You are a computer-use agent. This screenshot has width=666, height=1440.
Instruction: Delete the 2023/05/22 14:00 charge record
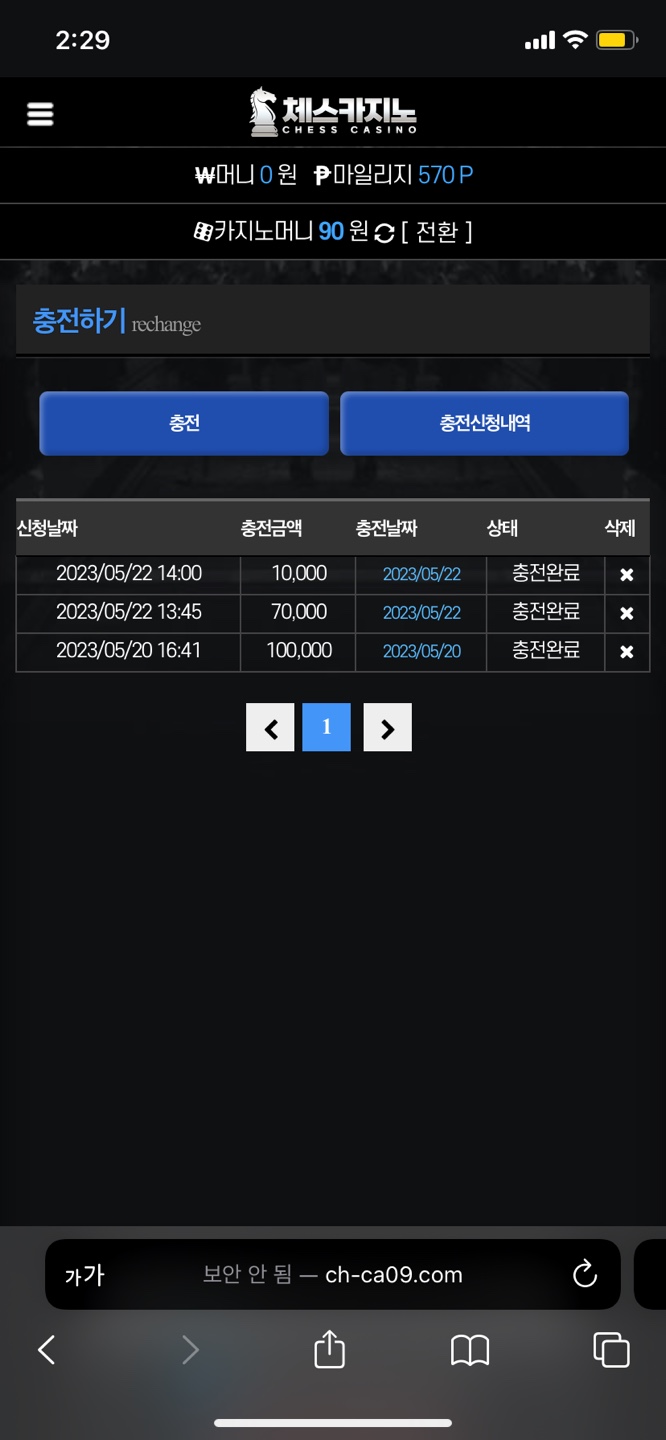pos(626,575)
